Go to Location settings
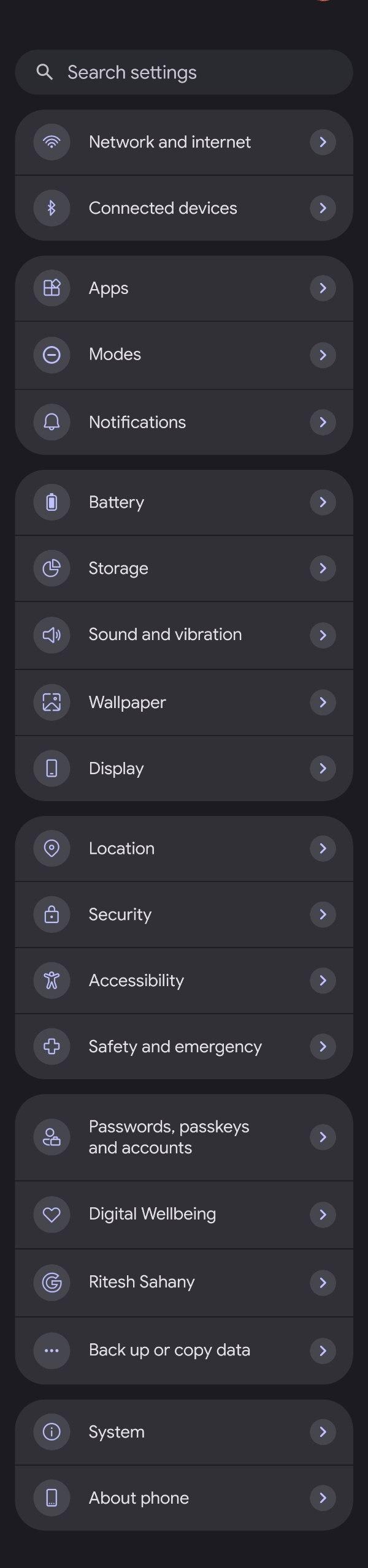 pos(184,848)
